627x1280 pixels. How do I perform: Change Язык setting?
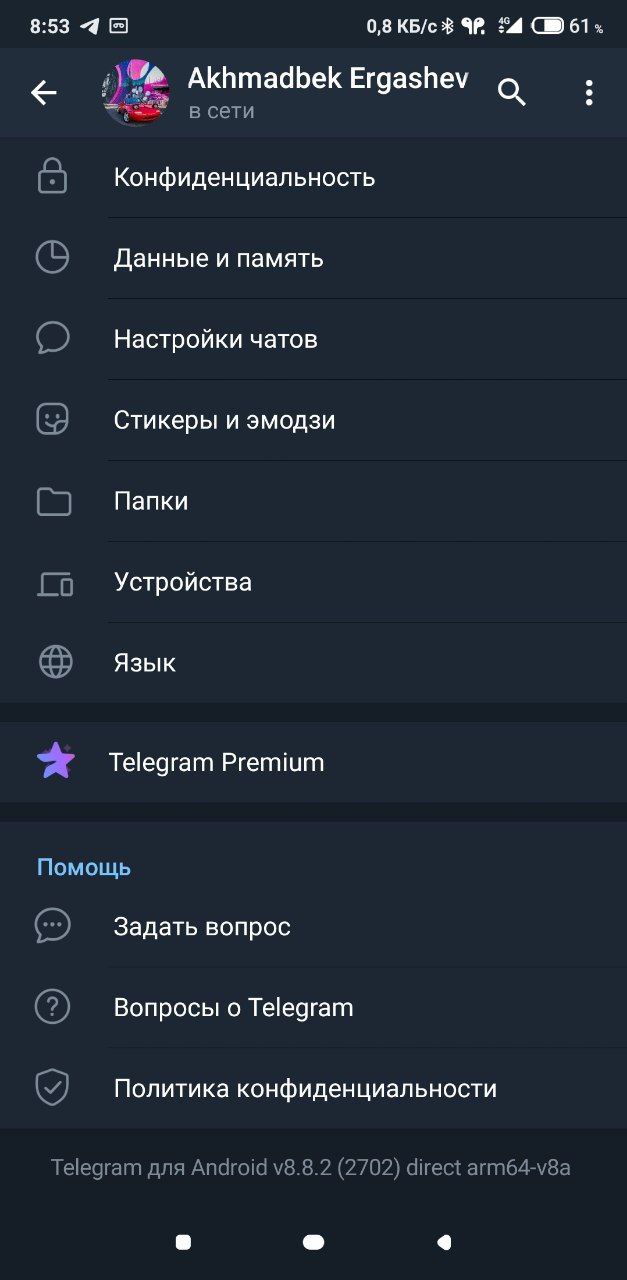145,664
